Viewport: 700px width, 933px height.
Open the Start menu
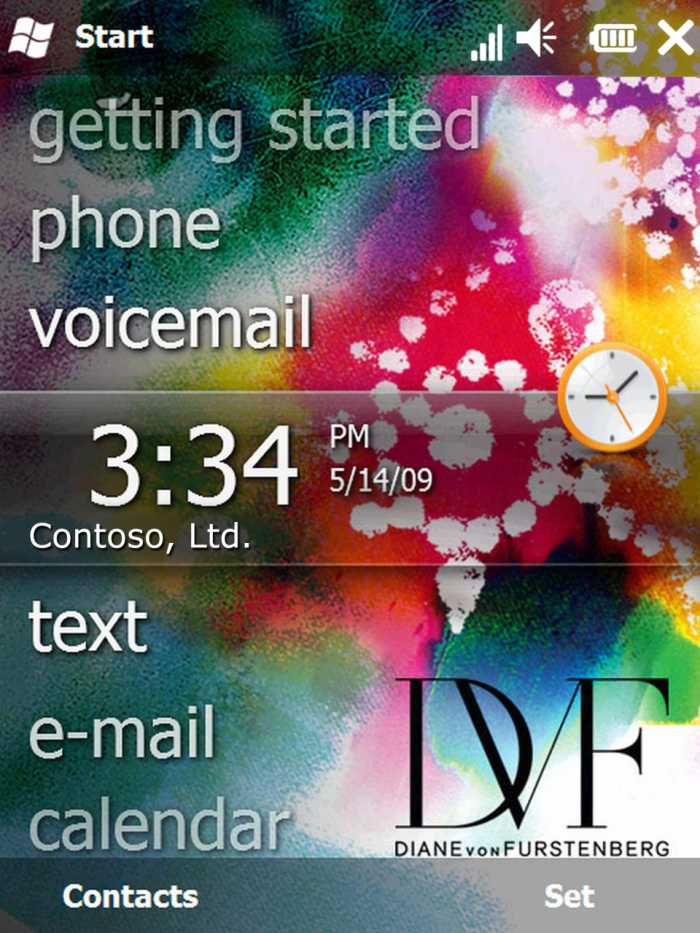coord(80,37)
